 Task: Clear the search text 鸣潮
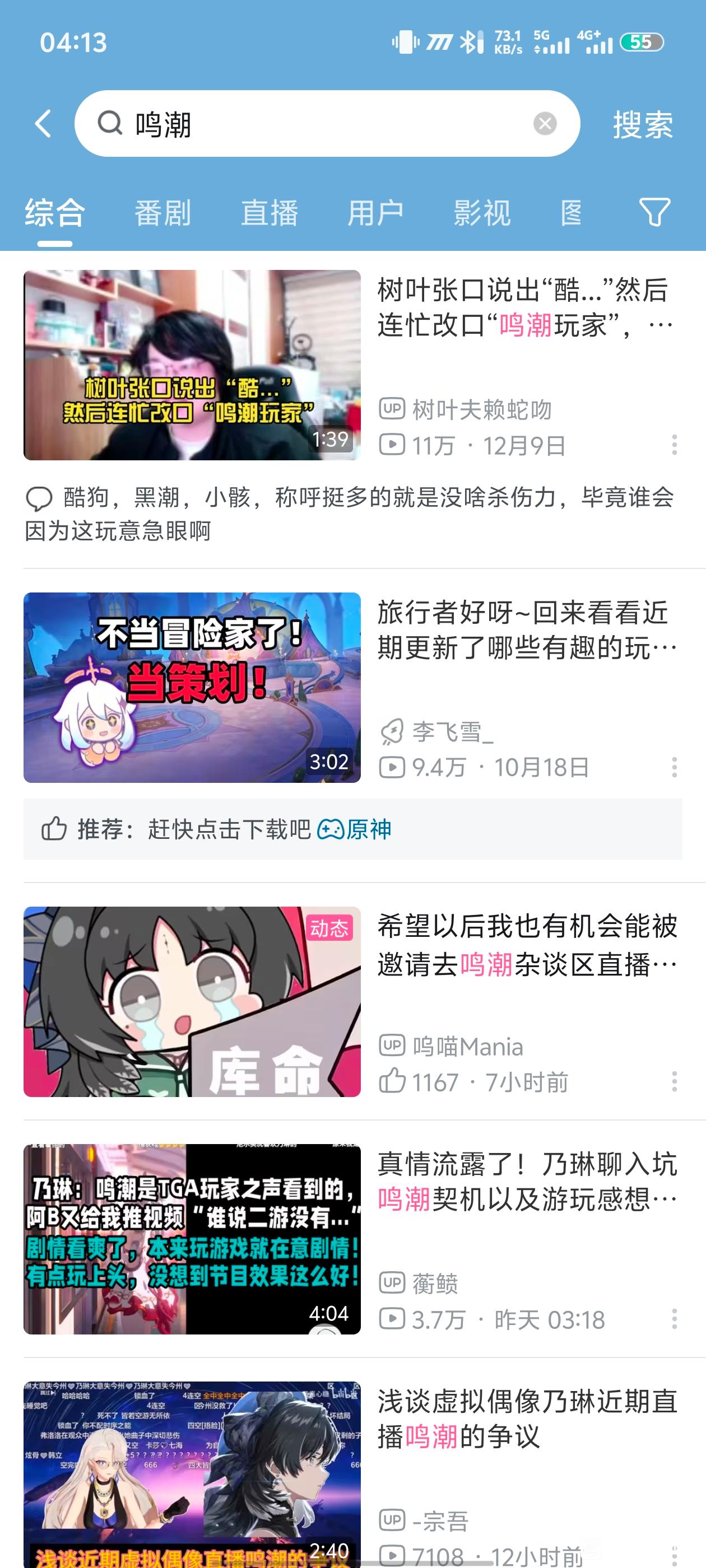(x=545, y=124)
